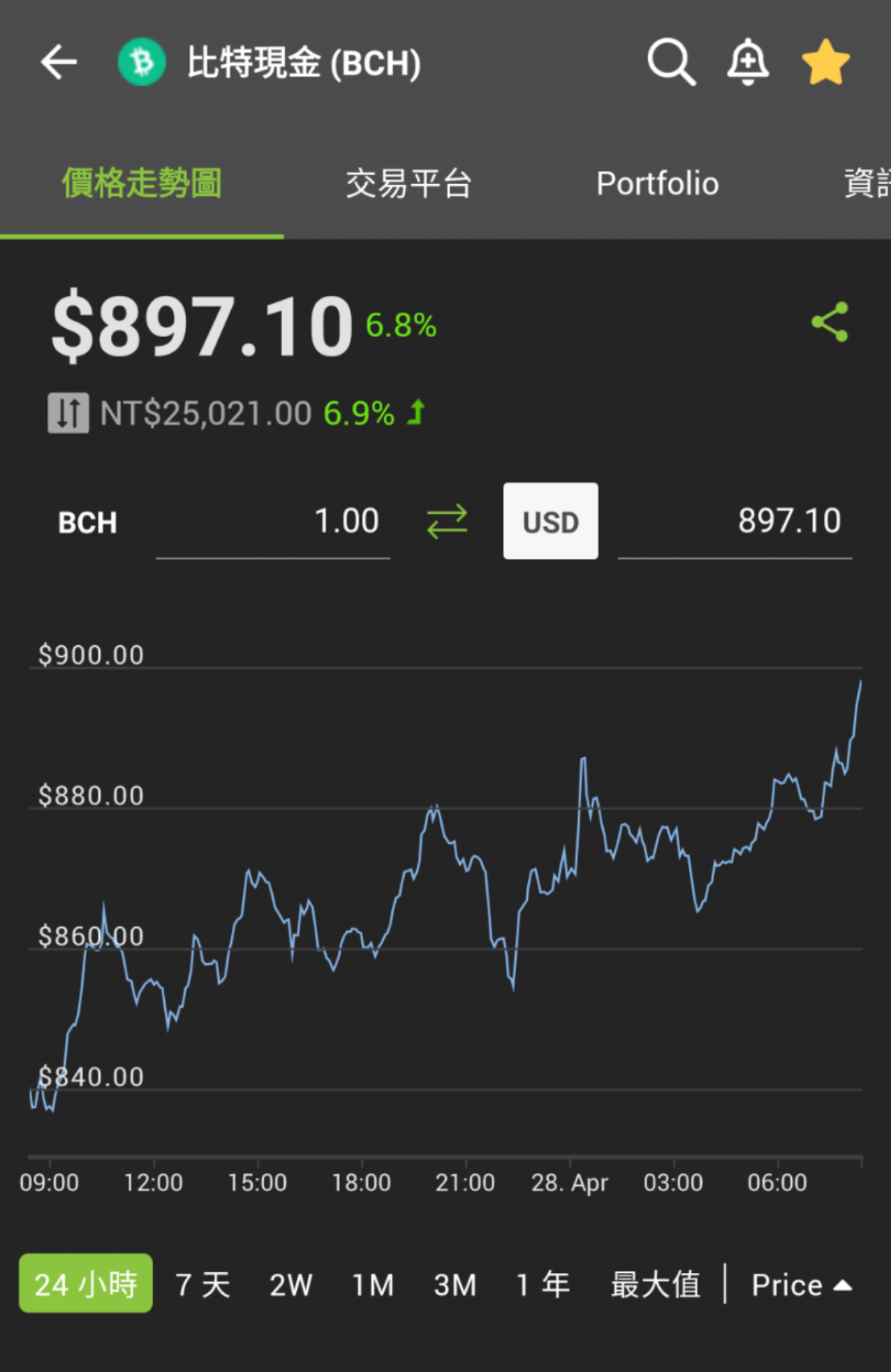The height and width of the screenshot is (1372, 891).
Task: Add a price alert via bell icon
Action: [x=748, y=62]
